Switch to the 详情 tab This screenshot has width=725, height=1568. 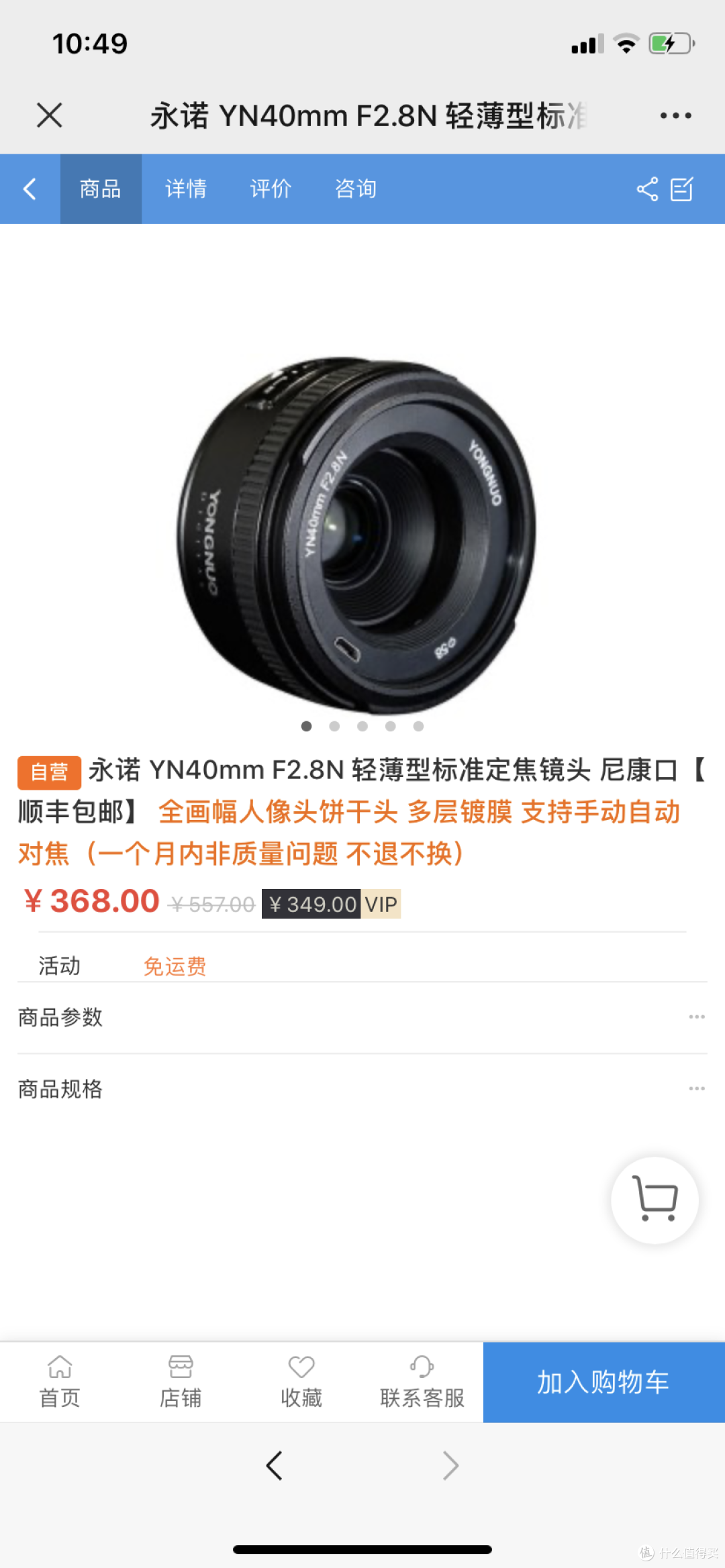(x=185, y=189)
